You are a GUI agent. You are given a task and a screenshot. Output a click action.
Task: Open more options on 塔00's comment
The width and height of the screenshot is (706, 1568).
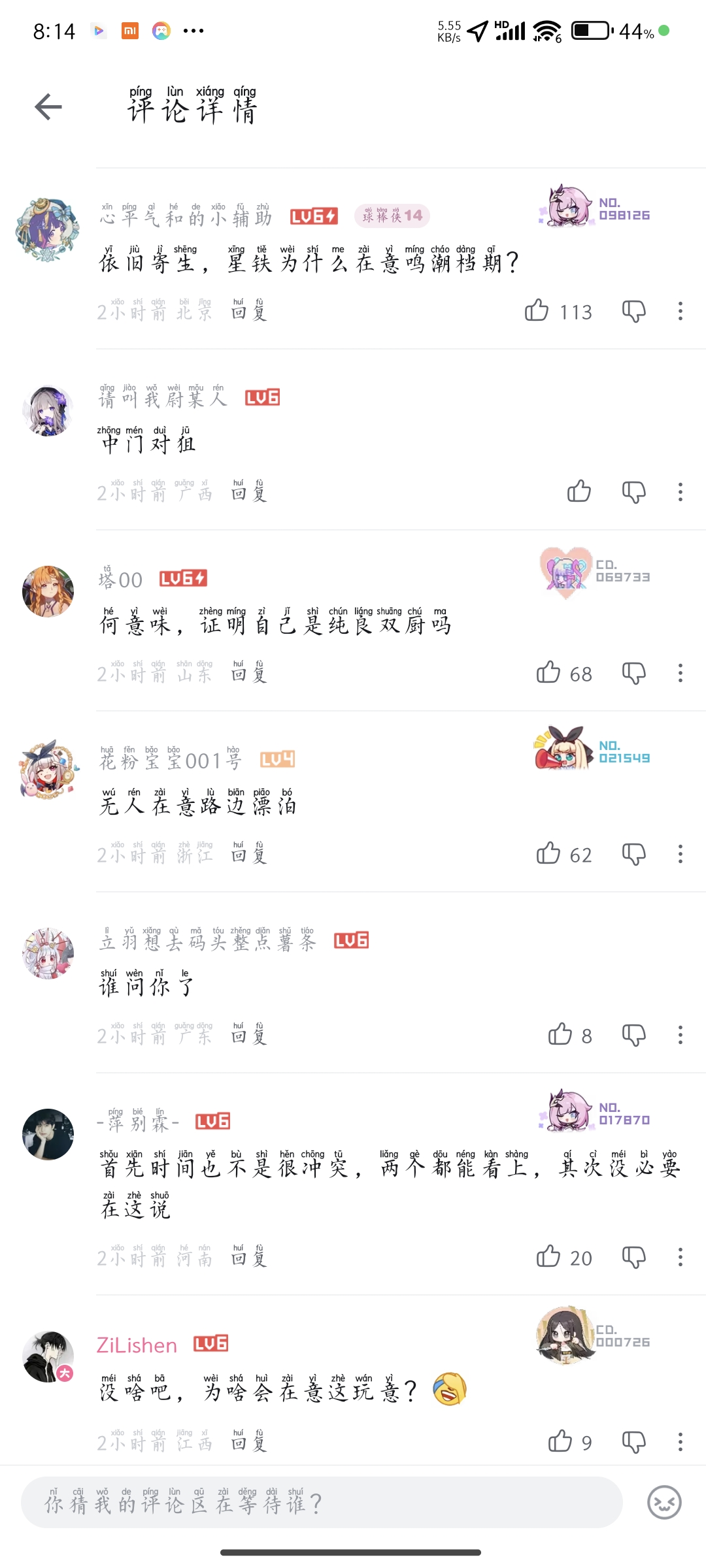click(680, 673)
